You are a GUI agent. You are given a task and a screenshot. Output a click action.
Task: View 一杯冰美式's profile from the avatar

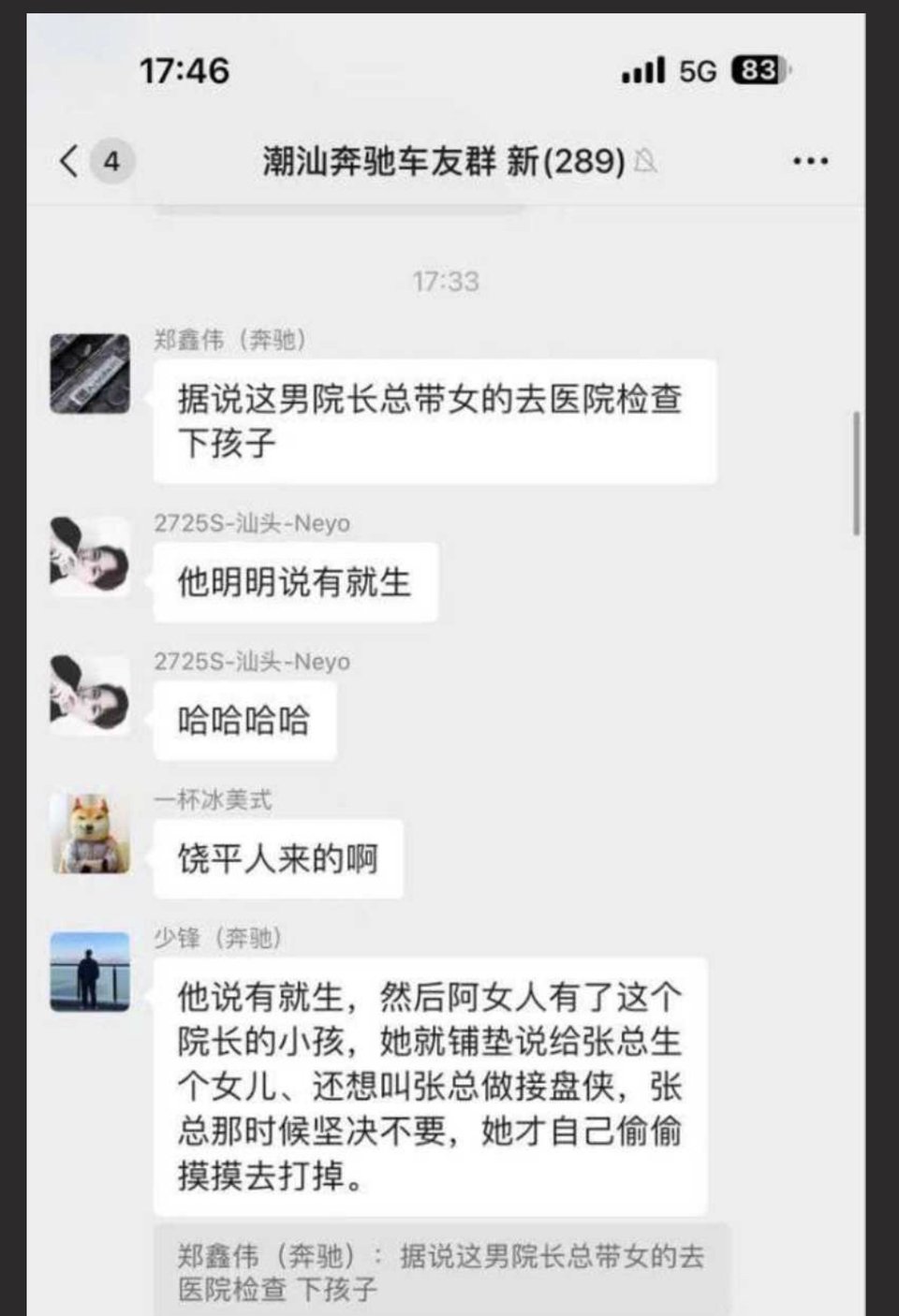90,833
